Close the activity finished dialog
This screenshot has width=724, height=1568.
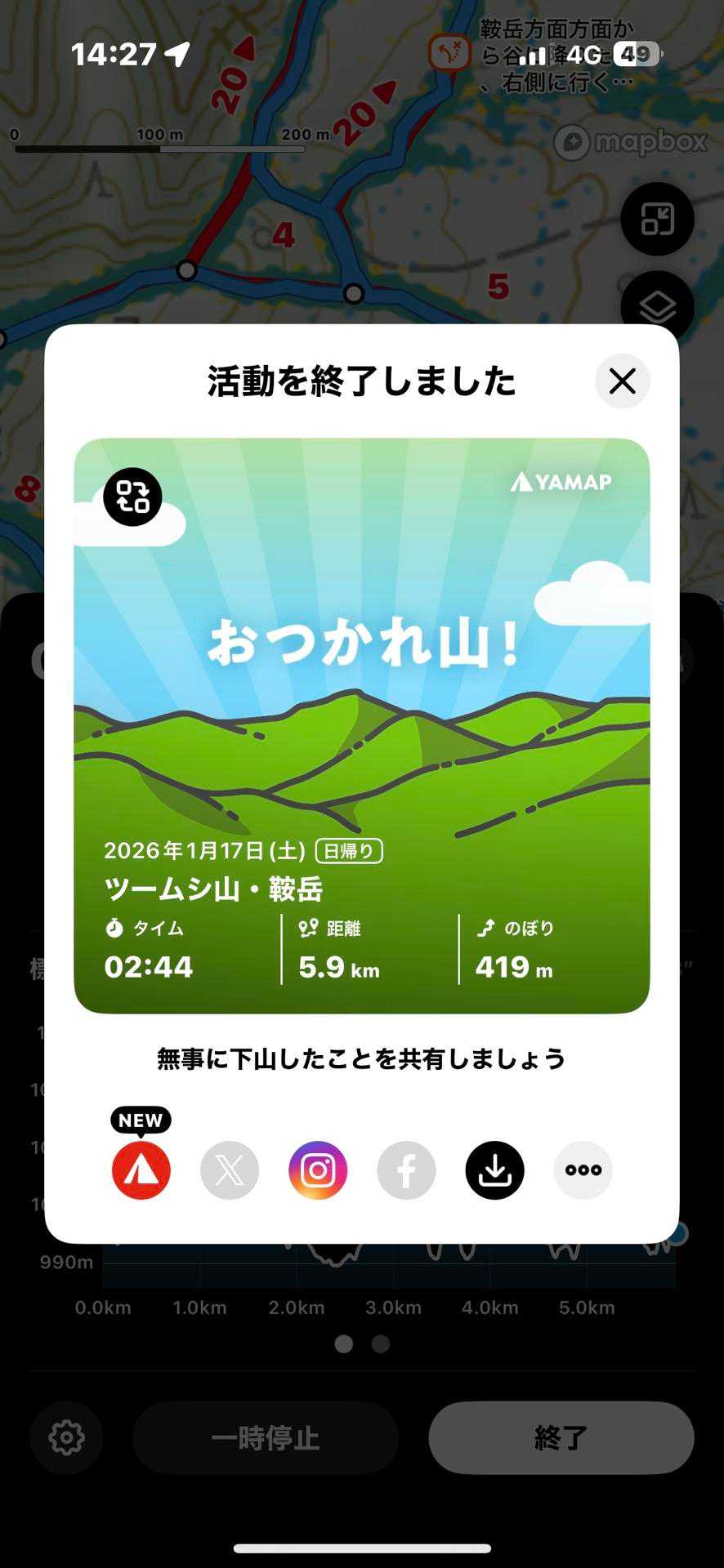[622, 381]
